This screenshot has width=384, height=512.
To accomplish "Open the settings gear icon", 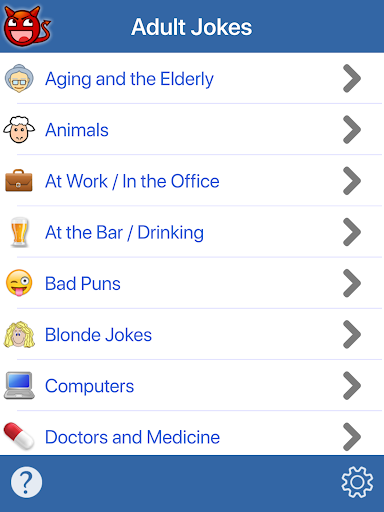I will tap(357, 482).
